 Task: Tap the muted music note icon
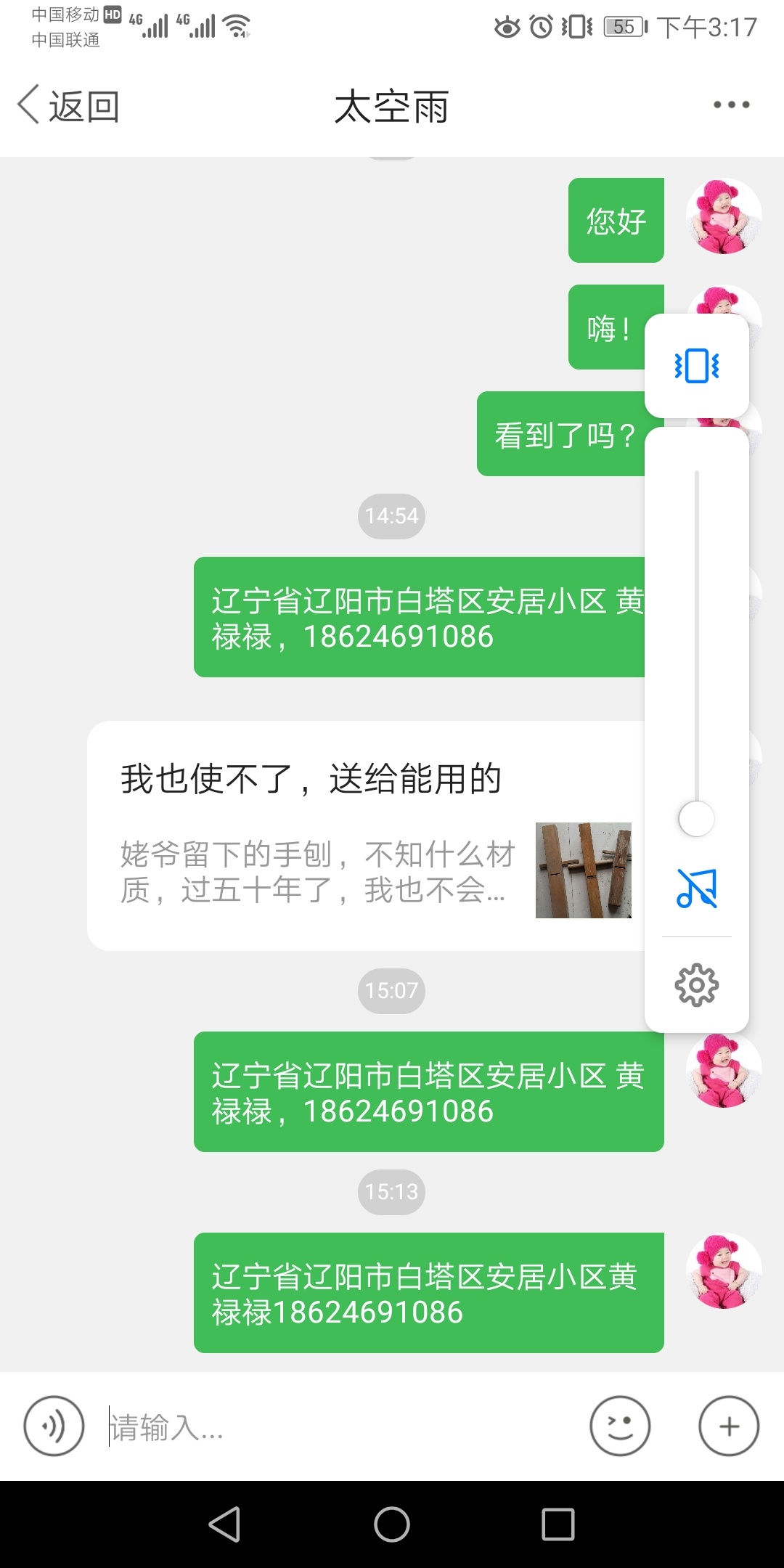point(697,888)
